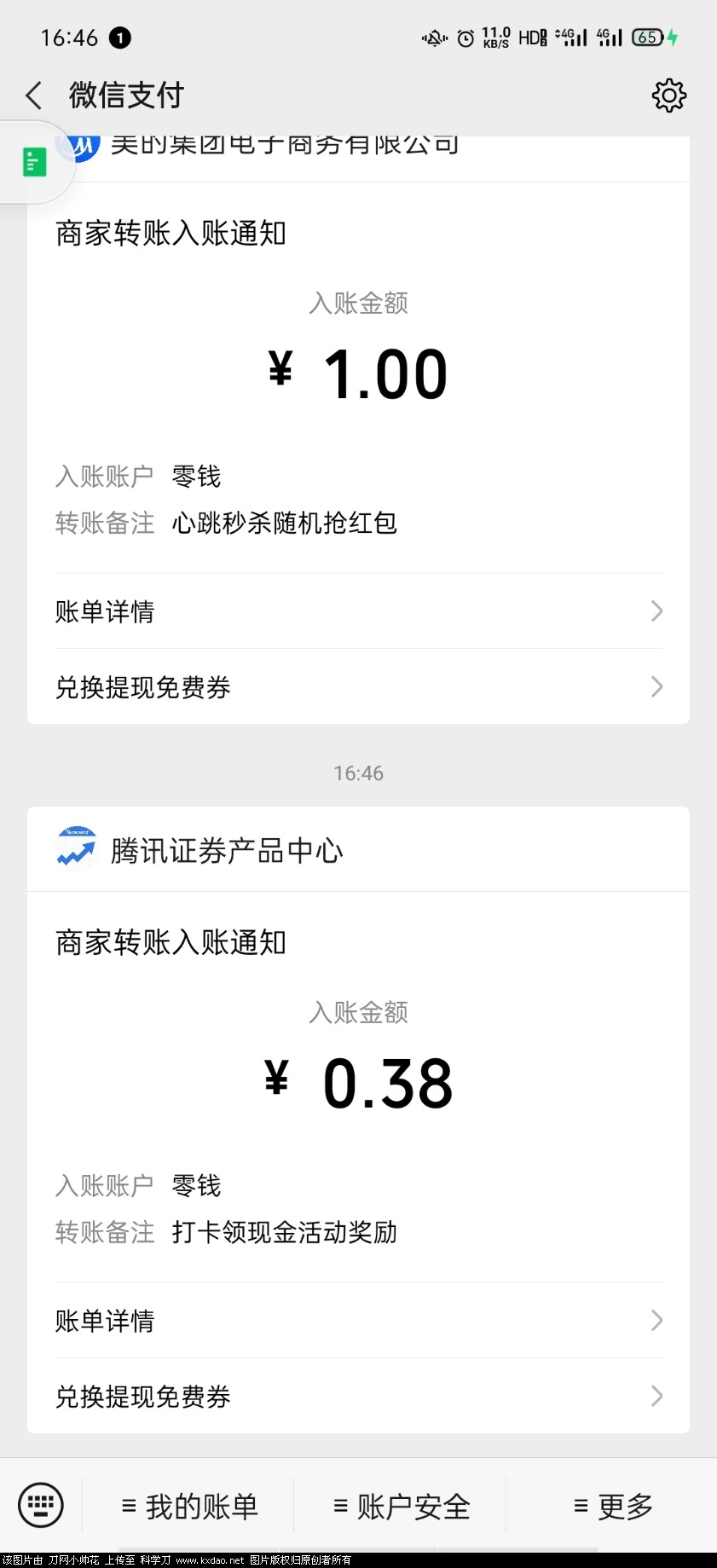
Task: Open the keyboard icon in the bottom bar
Action: [39, 1505]
